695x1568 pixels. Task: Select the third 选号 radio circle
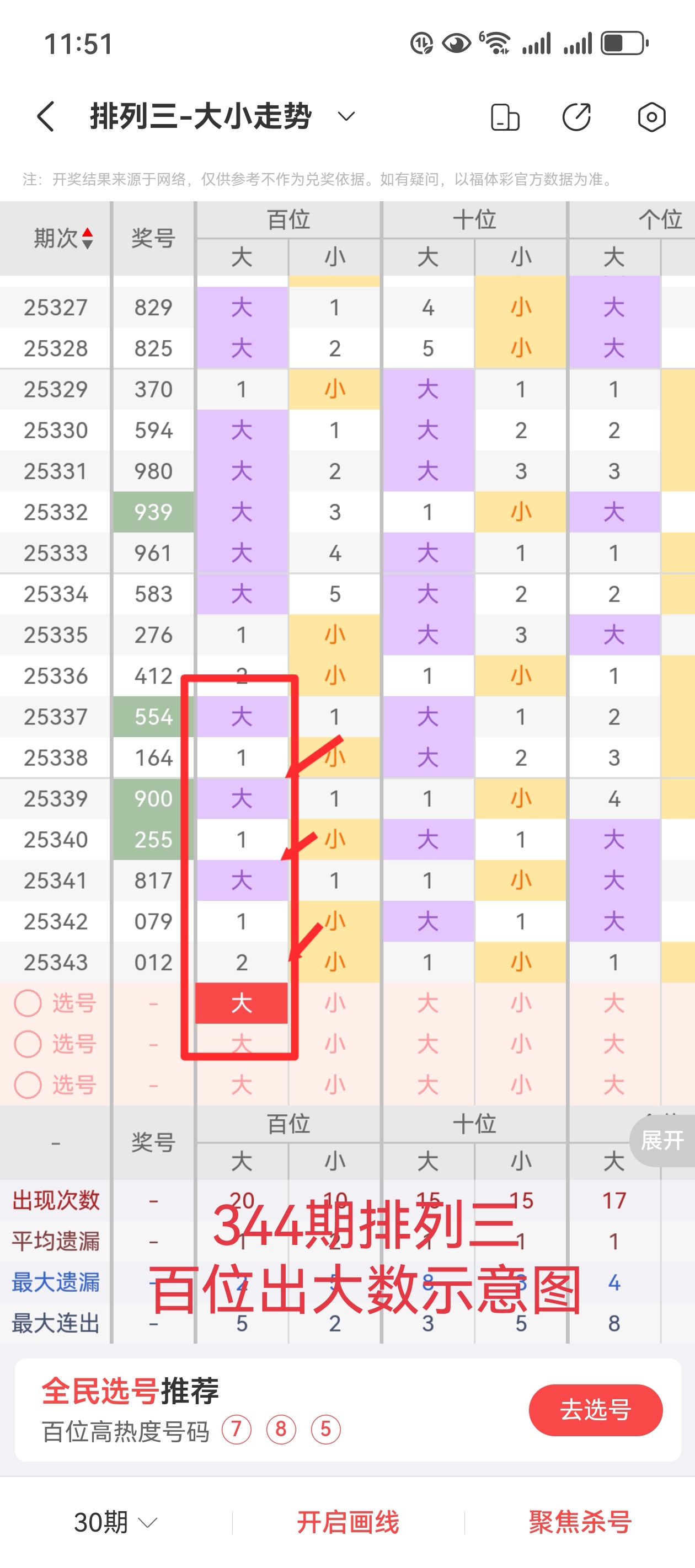point(27,1085)
